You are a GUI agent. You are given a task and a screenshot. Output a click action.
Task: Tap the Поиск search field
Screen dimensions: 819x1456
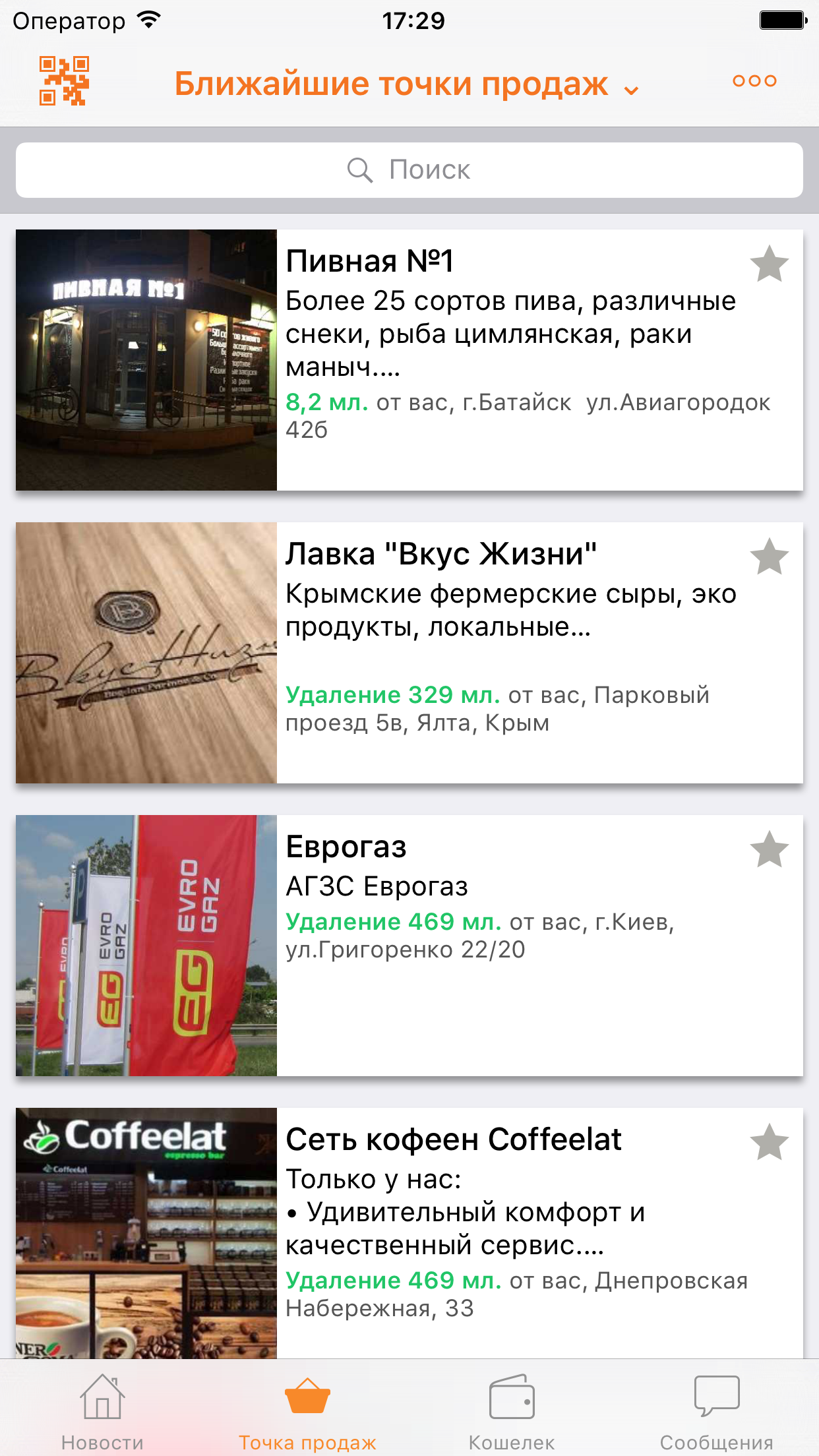pos(409,170)
